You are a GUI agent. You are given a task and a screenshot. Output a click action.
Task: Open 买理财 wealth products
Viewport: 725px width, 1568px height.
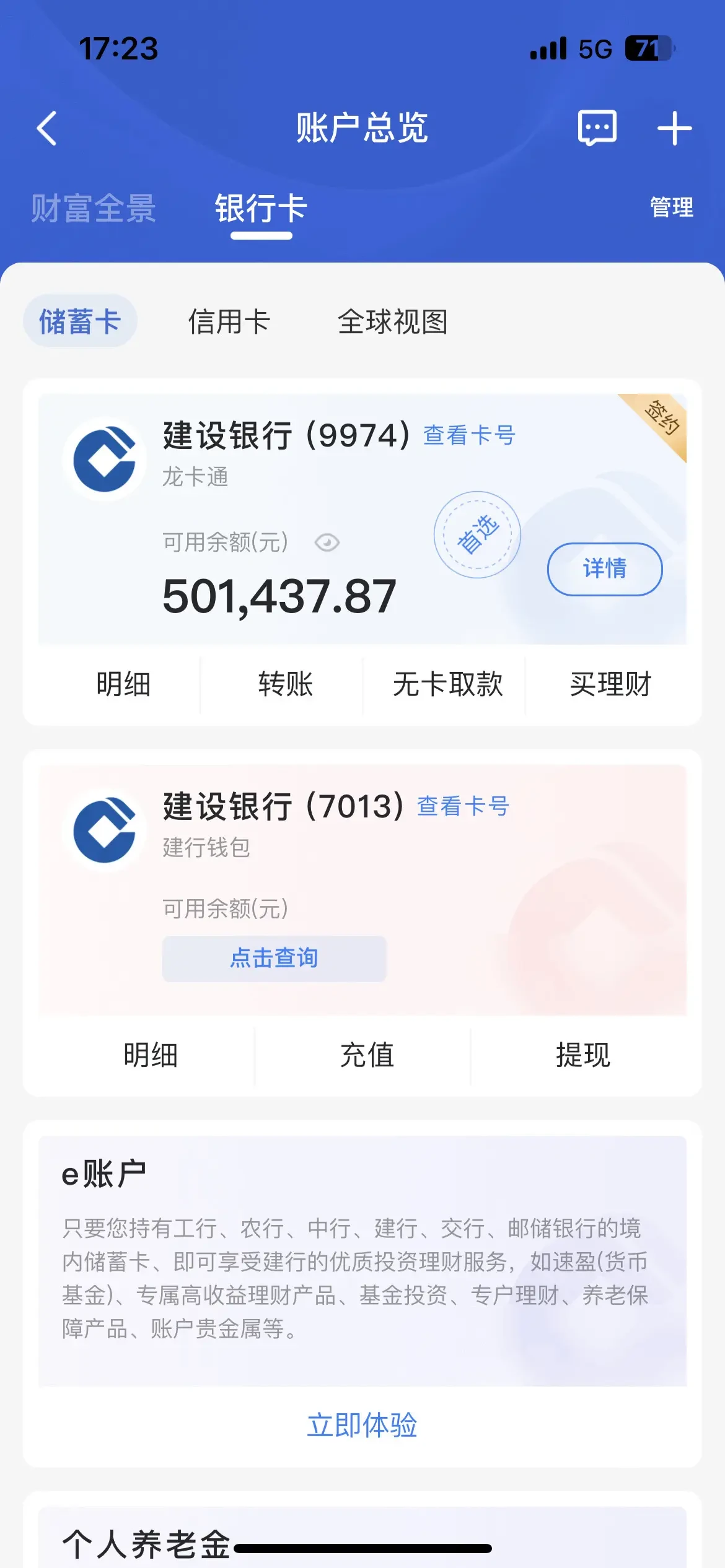click(x=610, y=684)
